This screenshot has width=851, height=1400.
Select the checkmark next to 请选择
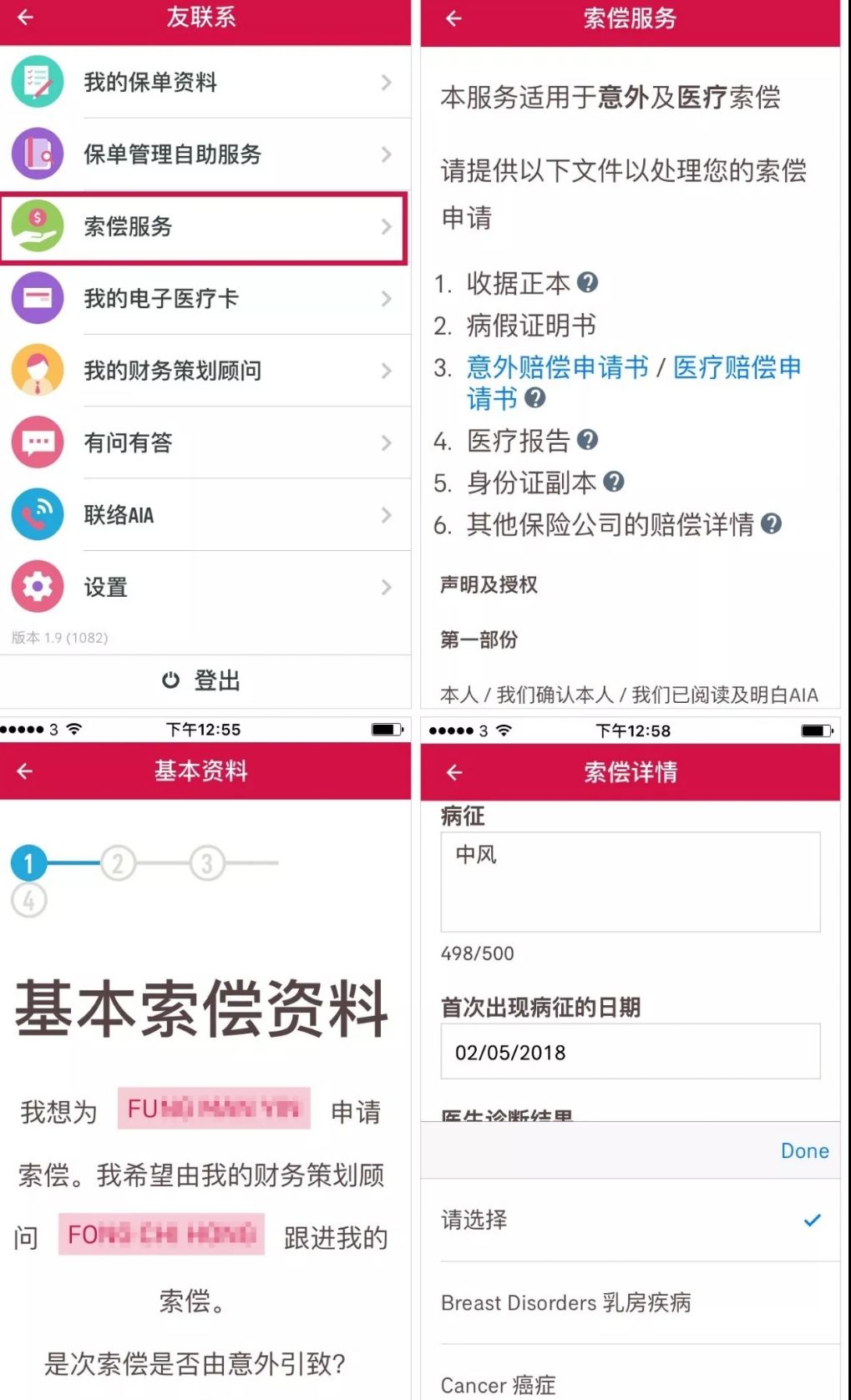[x=811, y=1220]
